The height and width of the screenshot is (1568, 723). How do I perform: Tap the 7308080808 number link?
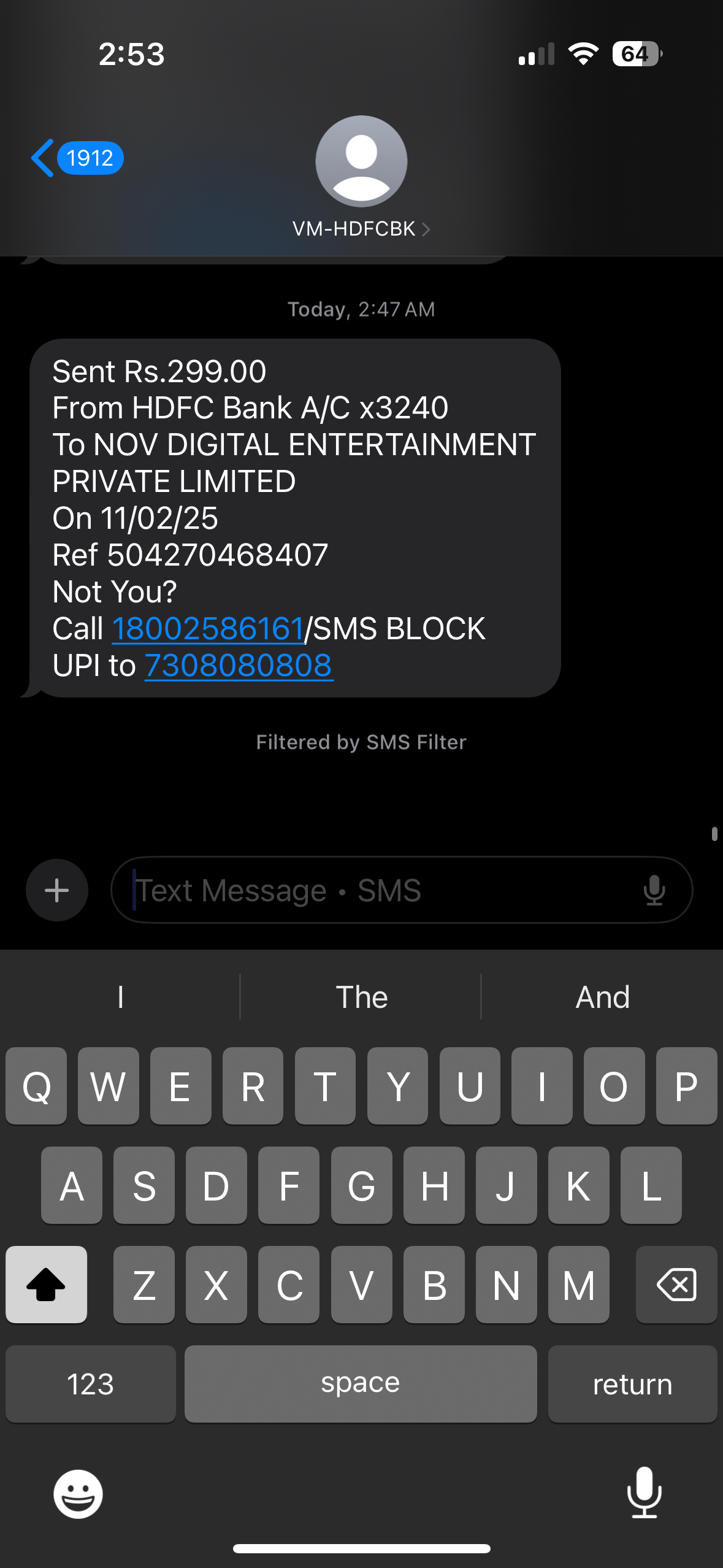(239, 666)
